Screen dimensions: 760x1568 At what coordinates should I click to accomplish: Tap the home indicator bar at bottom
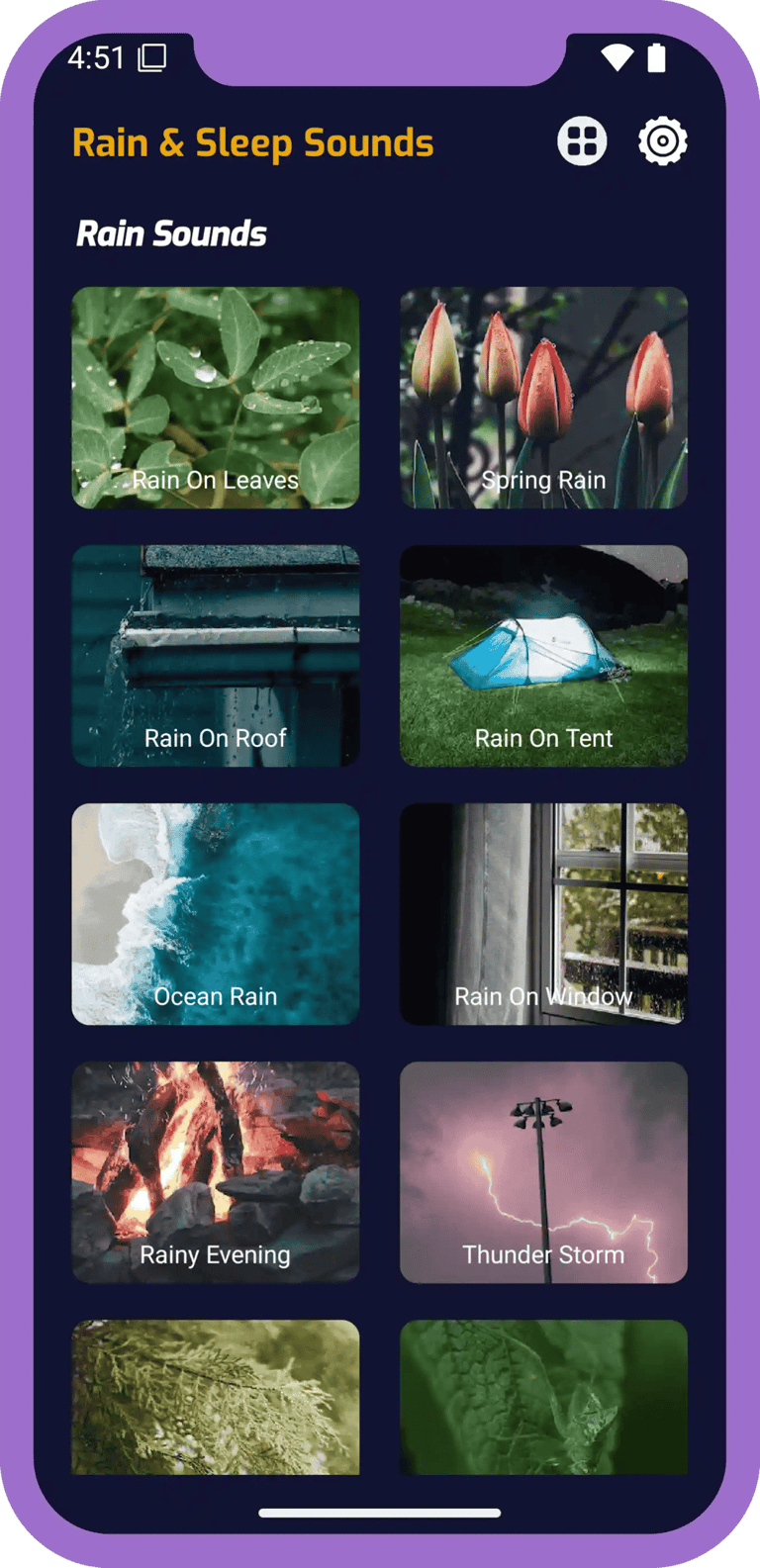pyautogui.click(x=380, y=1512)
